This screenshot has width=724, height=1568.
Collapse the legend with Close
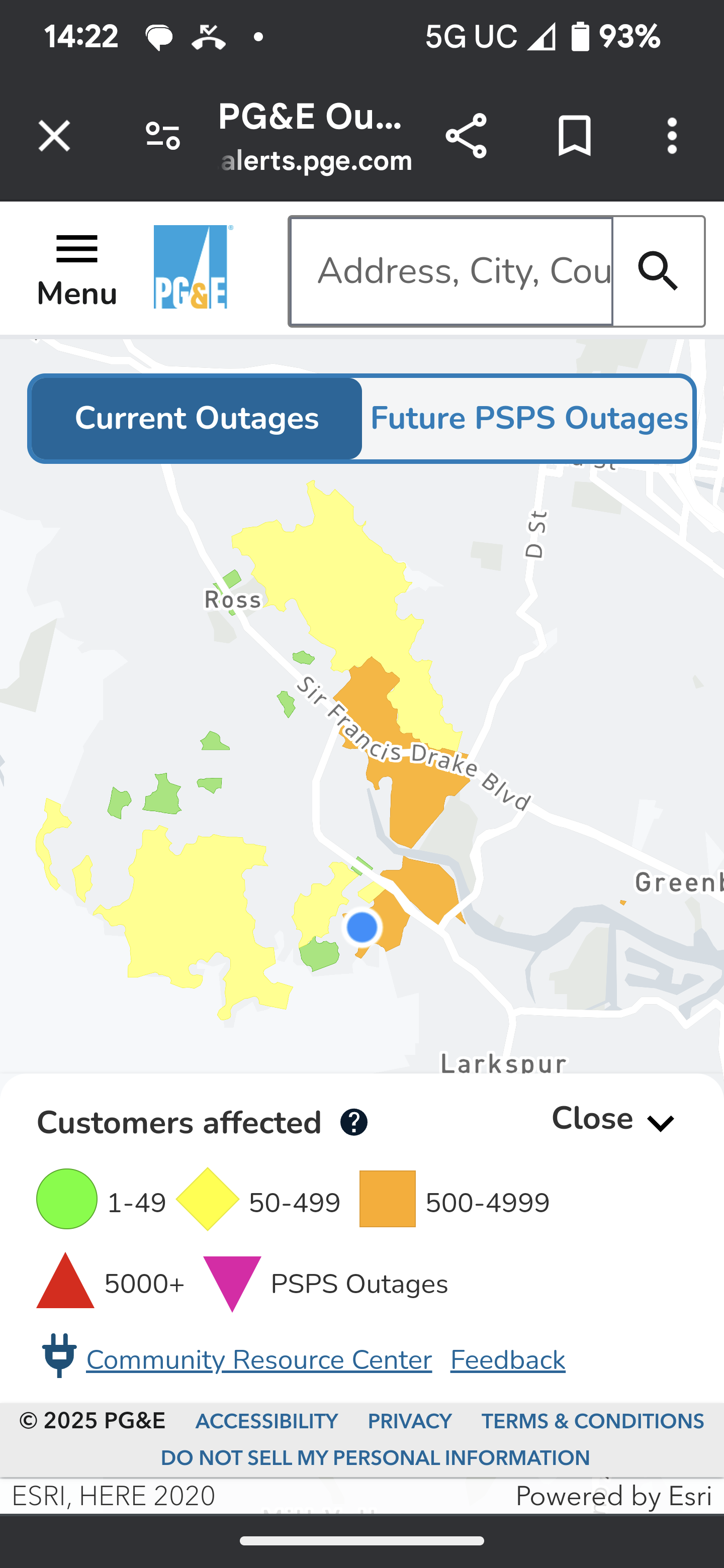click(x=612, y=1119)
